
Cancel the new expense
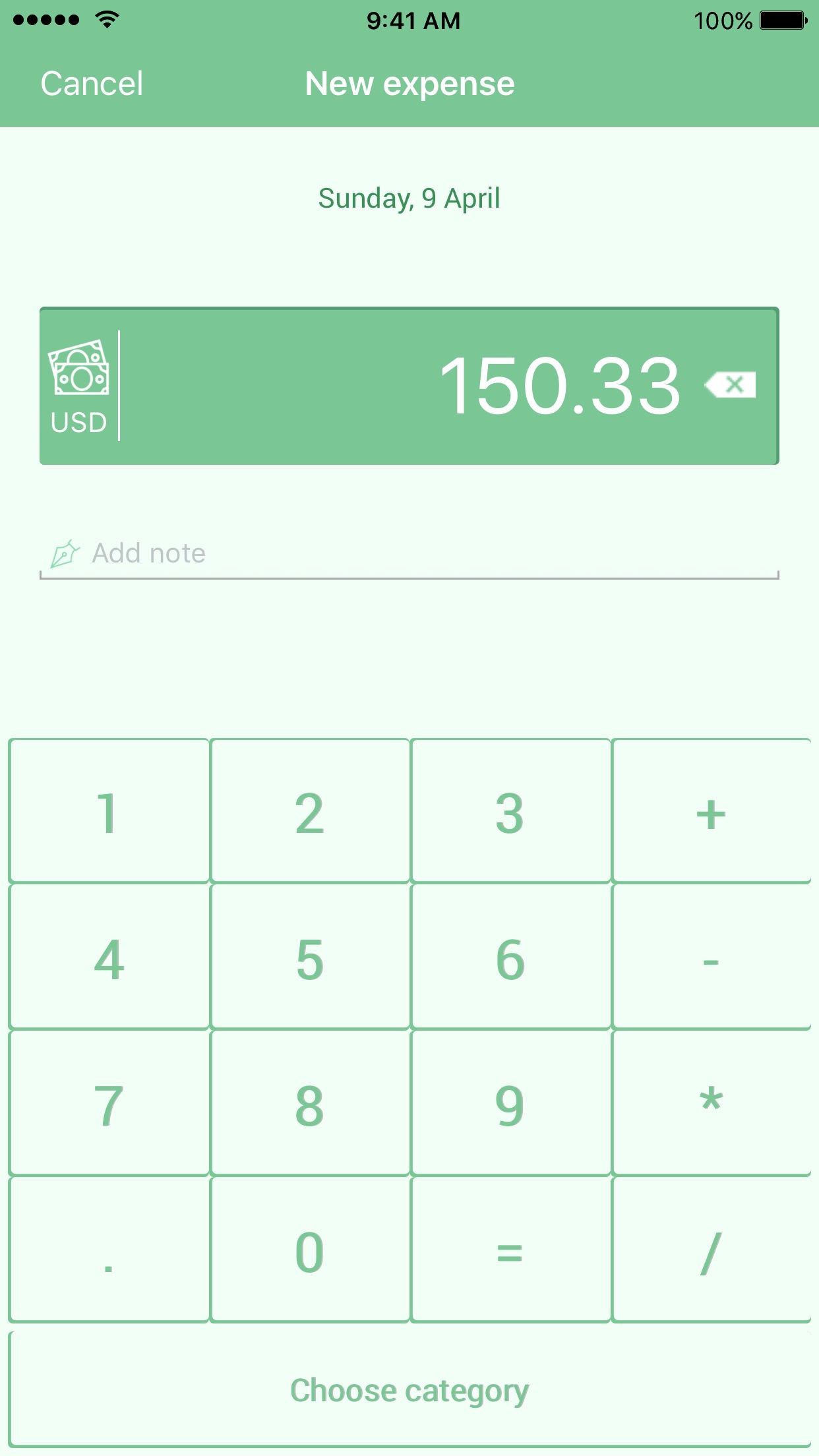[92, 84]
